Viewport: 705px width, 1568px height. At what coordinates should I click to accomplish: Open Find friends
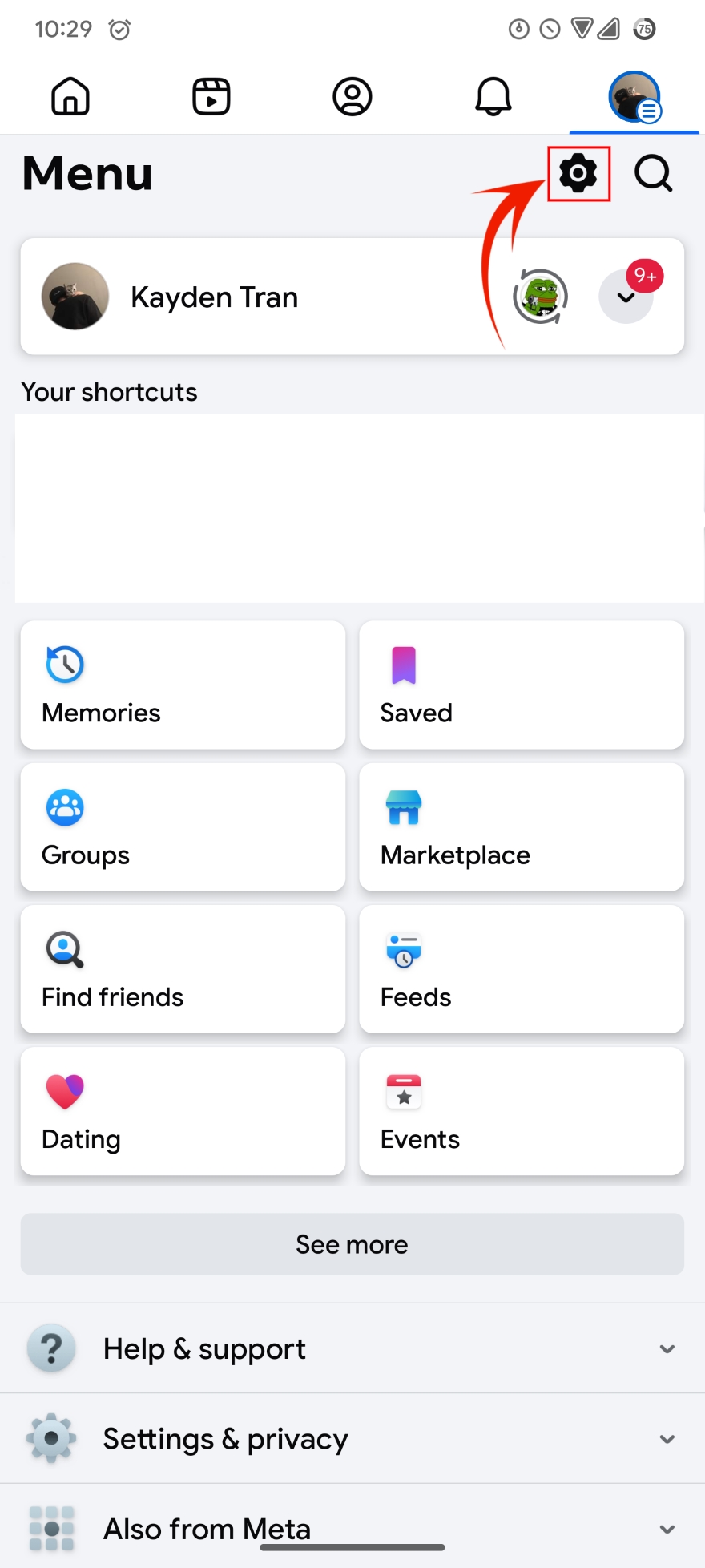point(183,969)
